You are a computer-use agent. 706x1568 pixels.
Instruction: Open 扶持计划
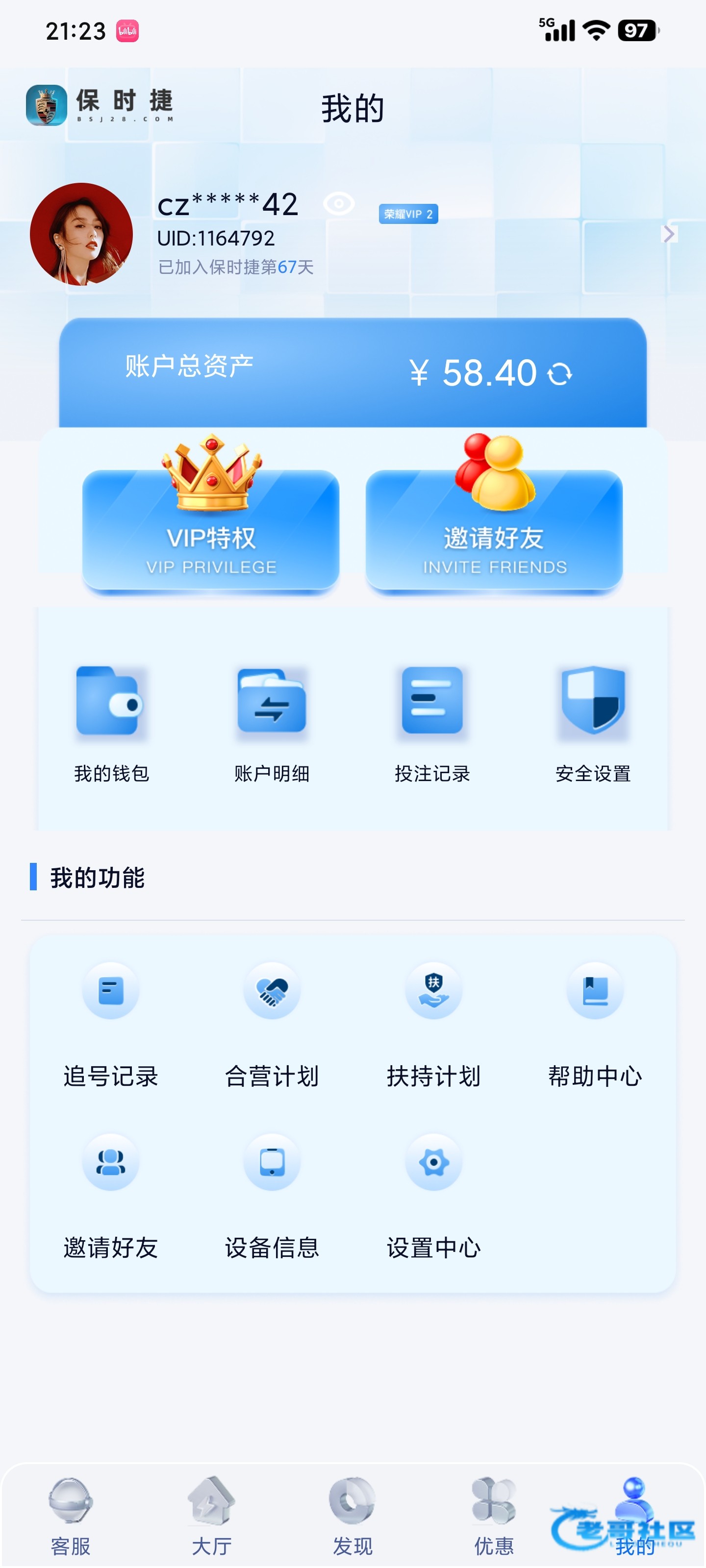click(x=434, y=1026)
